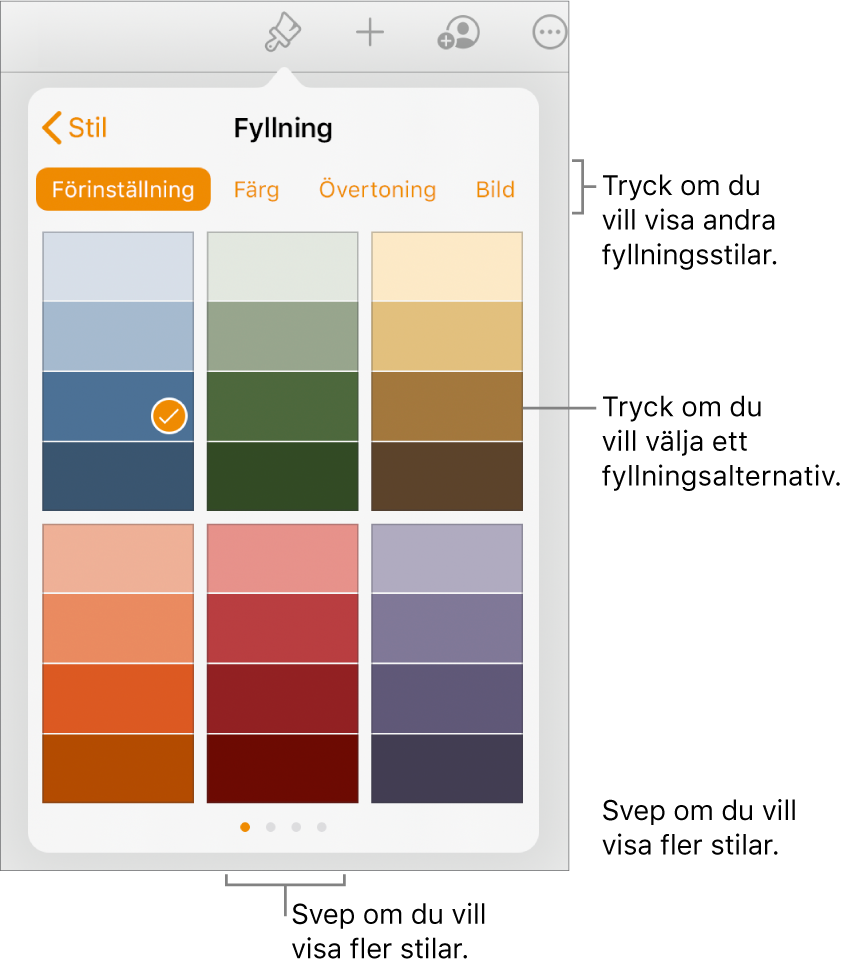Image resolution: width=849 pixels, height=971 pixels.
Task: Open the Format paintbrush menu
Action: [x=283, y=34]
